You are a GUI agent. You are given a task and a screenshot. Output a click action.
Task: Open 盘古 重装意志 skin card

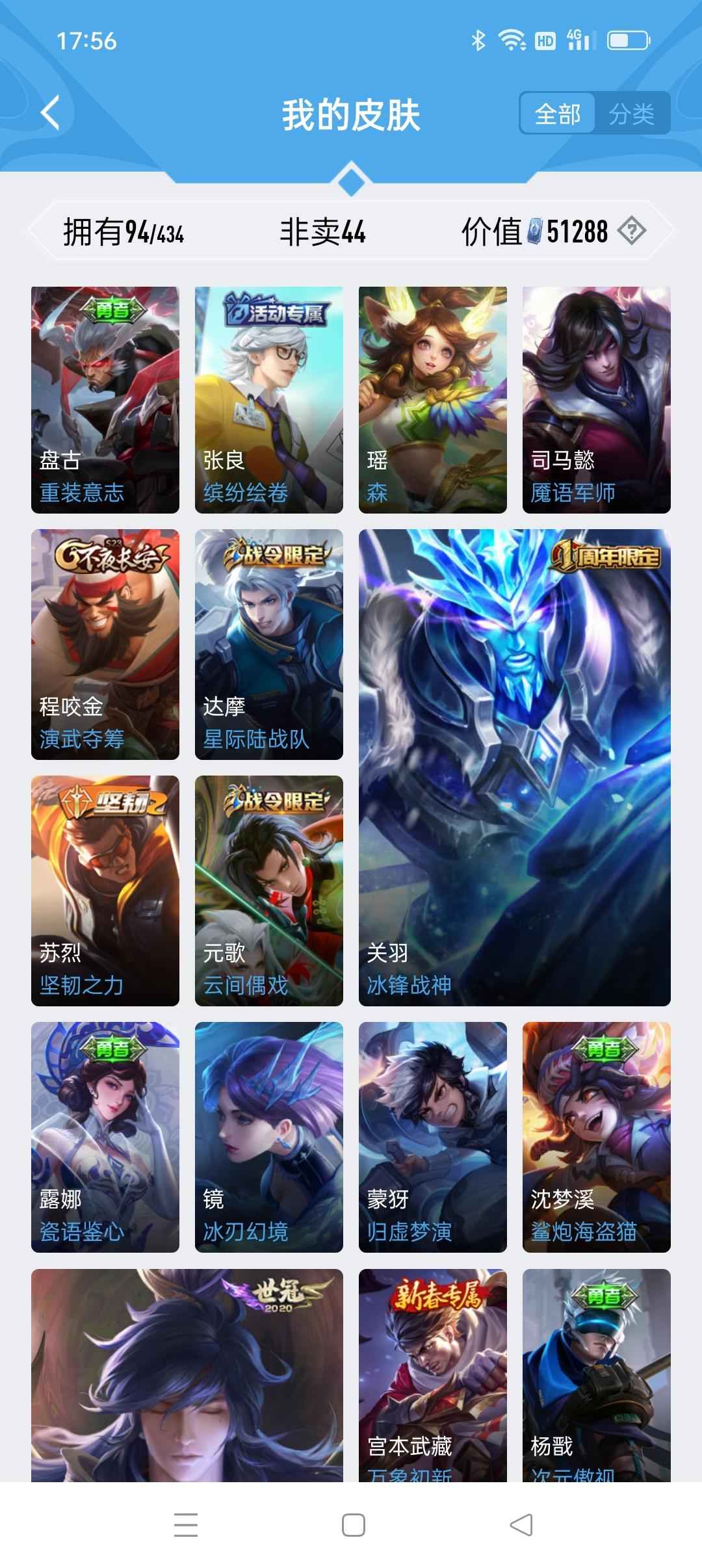click(105, 400)
